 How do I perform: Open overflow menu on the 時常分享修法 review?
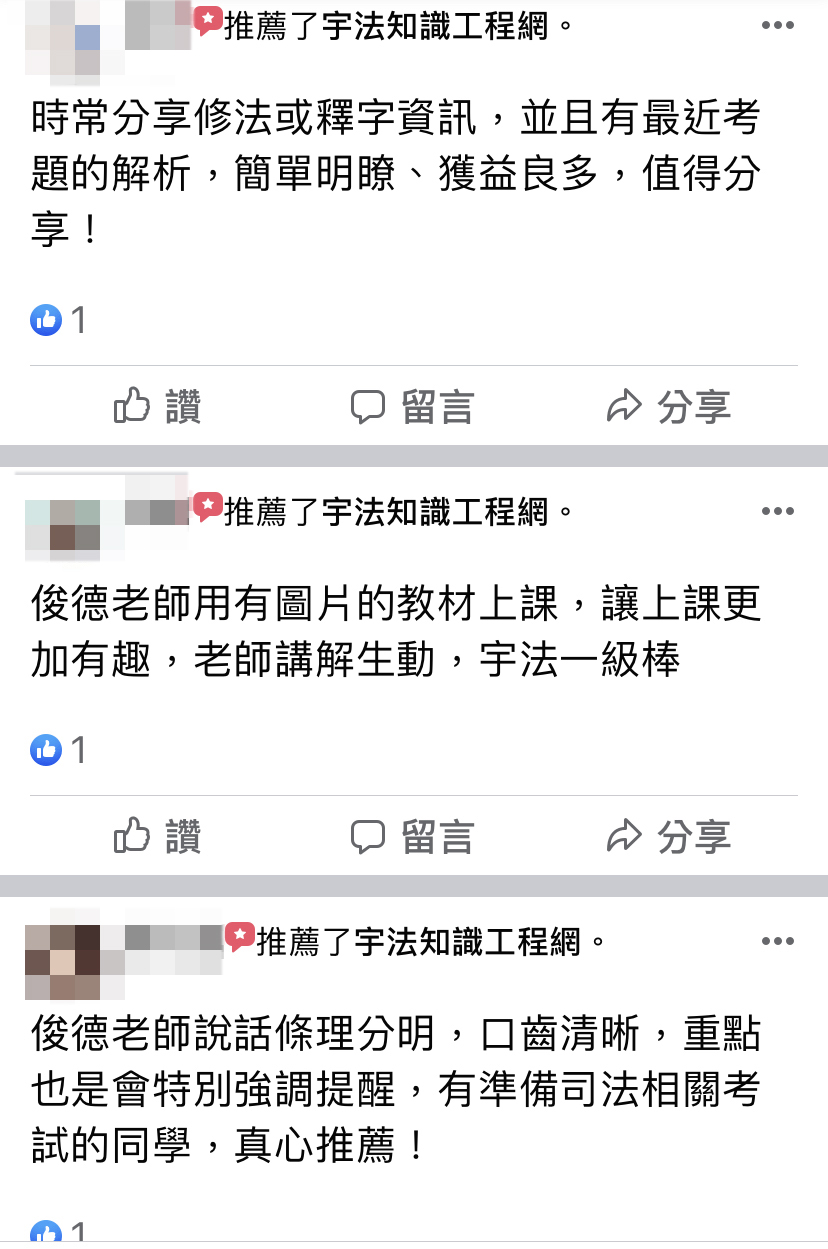point(777,26)
